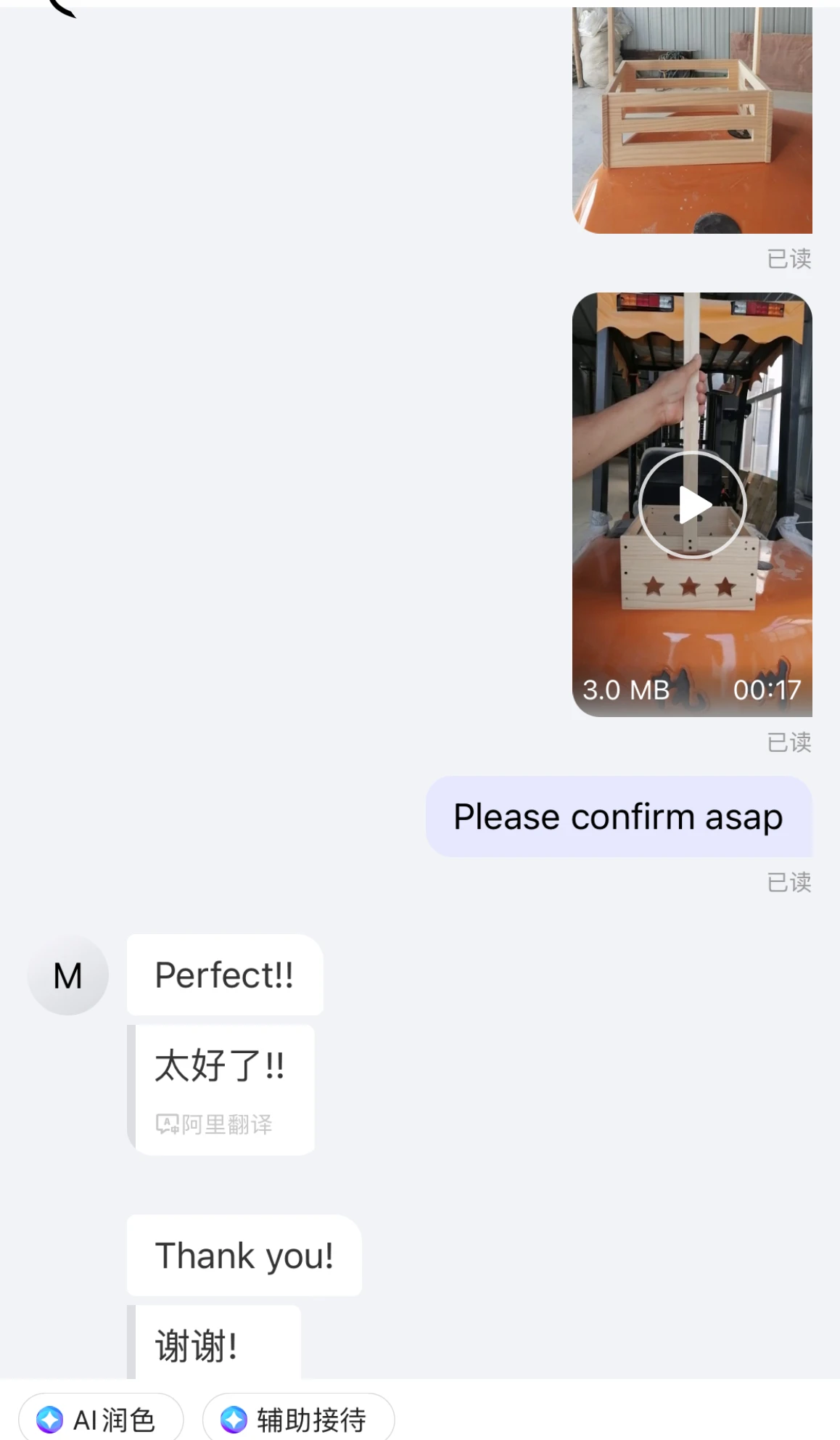Go back using the top-left arrow
This screenshot has height=1440, width=840.
point(62,8)
